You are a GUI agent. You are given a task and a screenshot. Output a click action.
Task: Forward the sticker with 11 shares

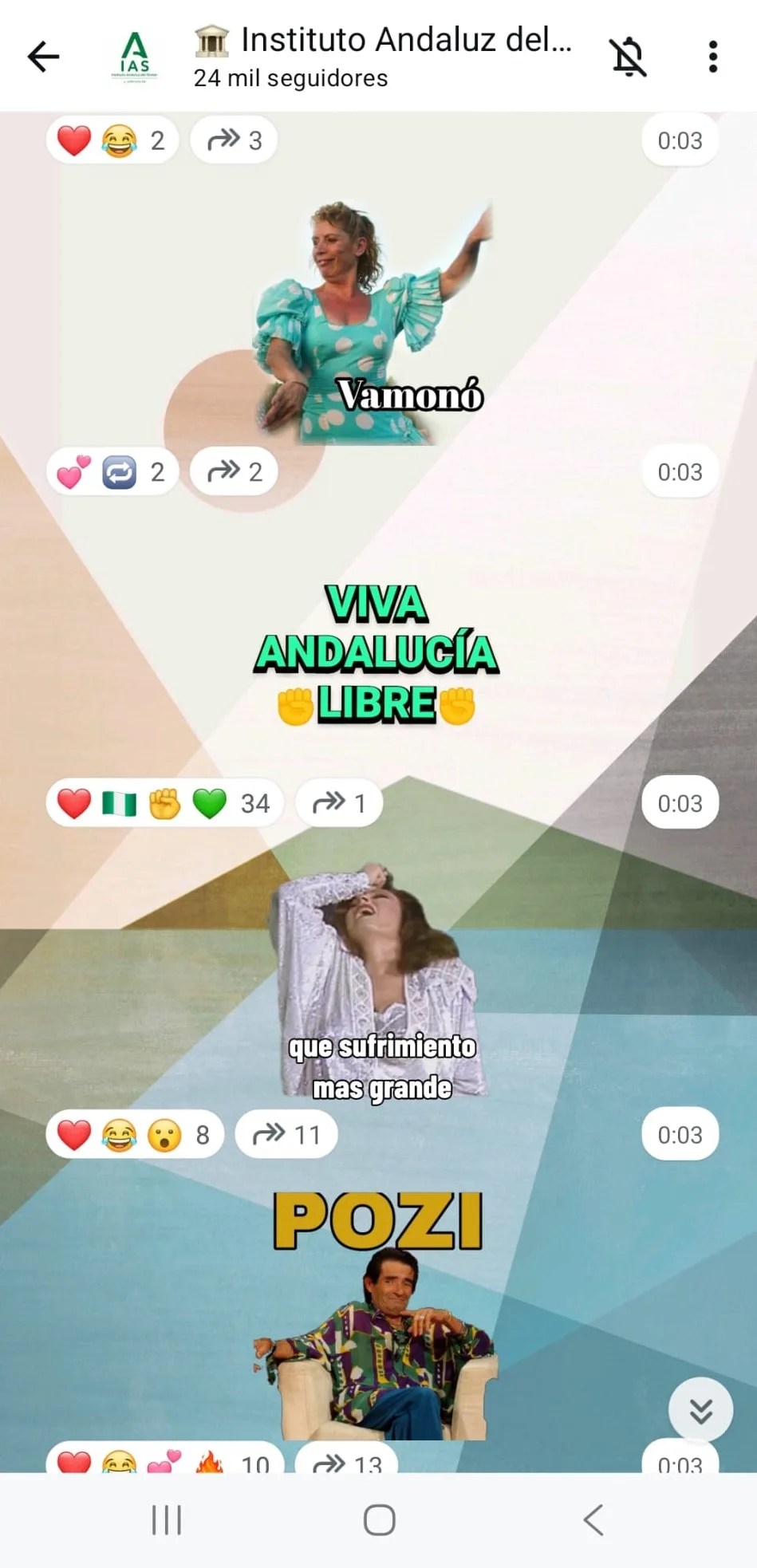coord(286,1135)
